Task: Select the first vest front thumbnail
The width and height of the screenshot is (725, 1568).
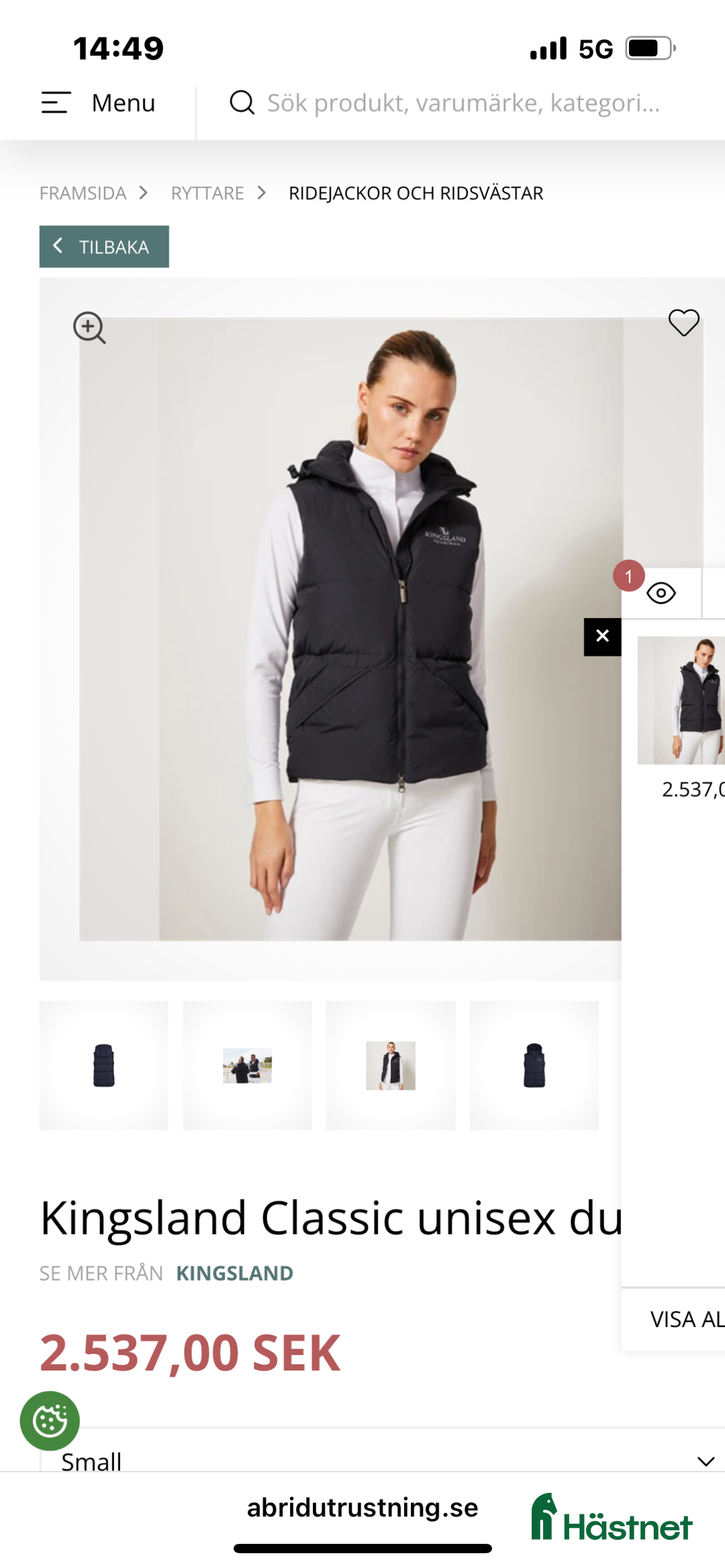Action: [104, 1065]
